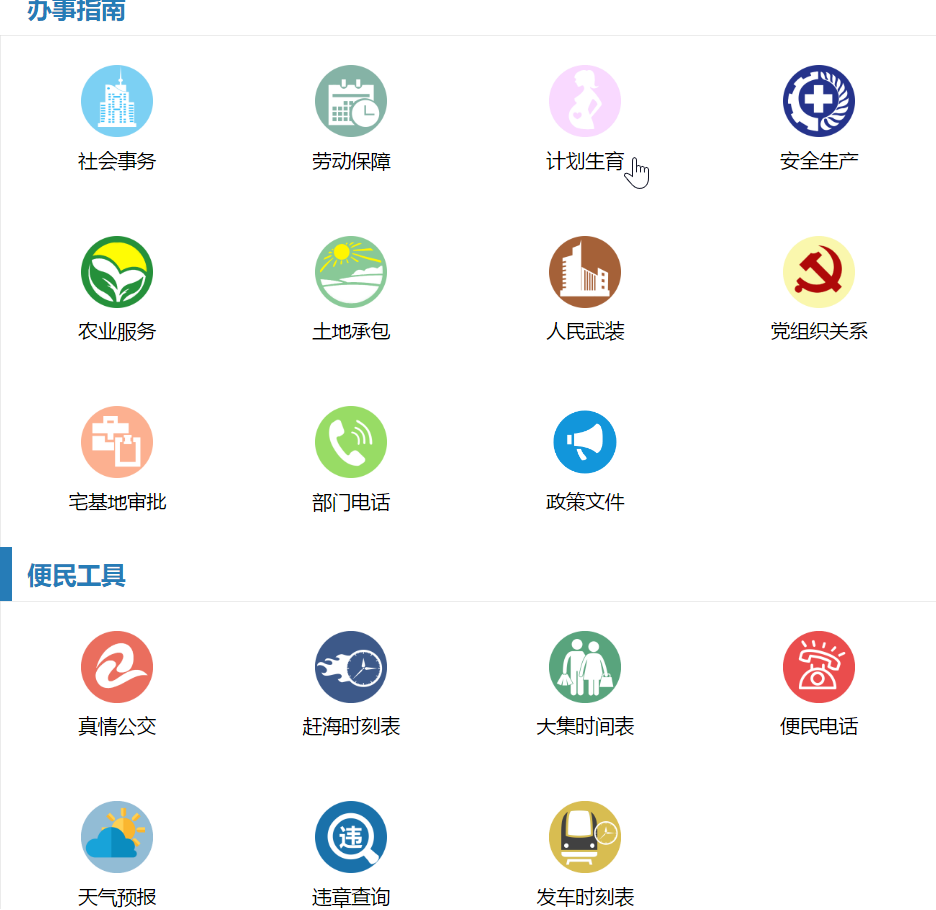Viewport: 936px width, 910px height.
Task: Tap the 农业服务 icon
Action: (117, 272)
